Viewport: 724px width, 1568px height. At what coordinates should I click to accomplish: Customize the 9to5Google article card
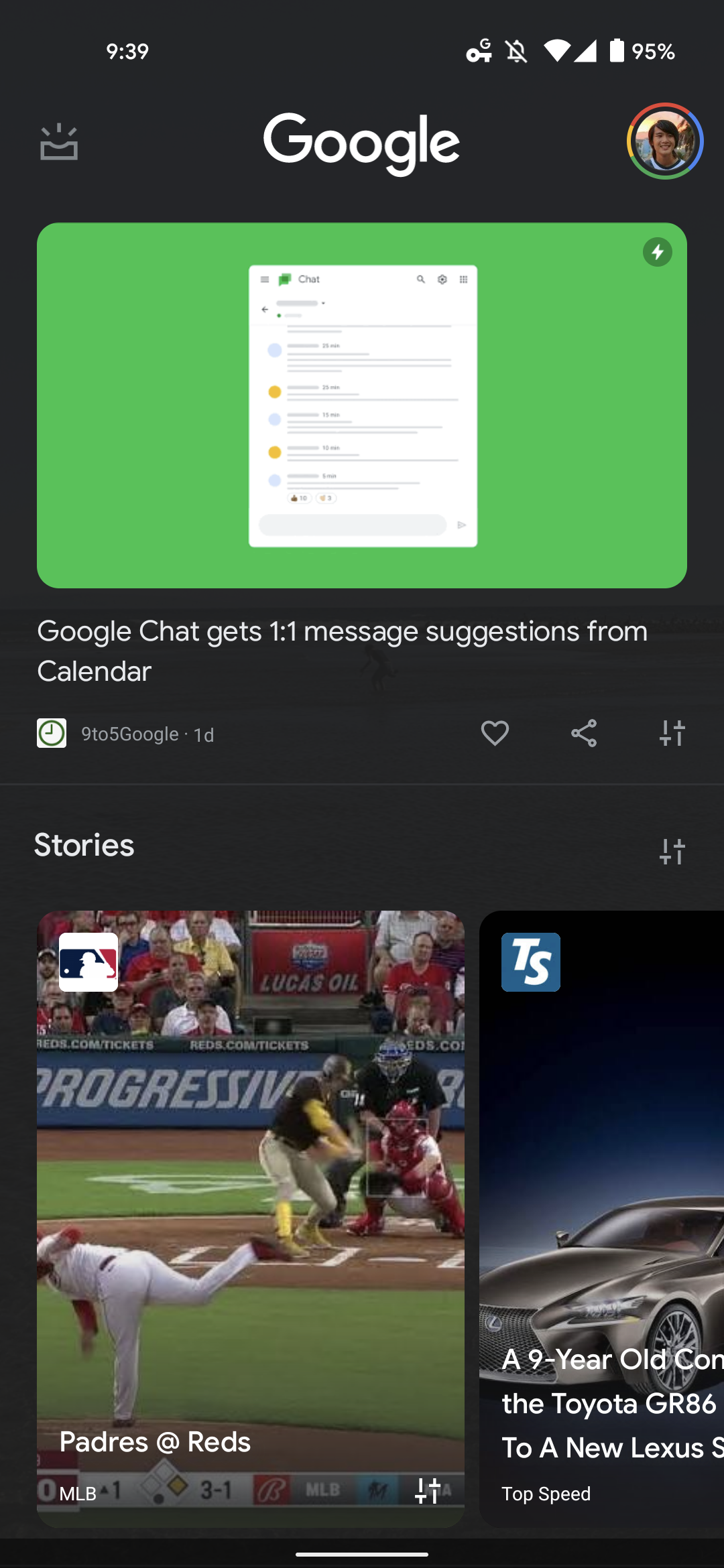click(672, 733)
